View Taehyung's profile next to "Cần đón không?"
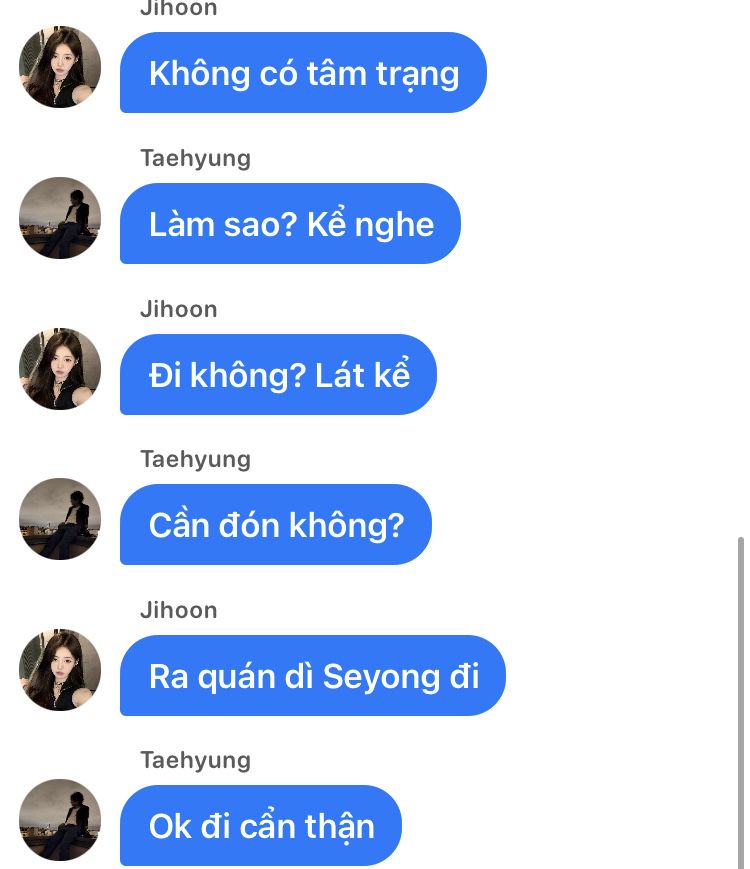 click(x=60, y=519)
